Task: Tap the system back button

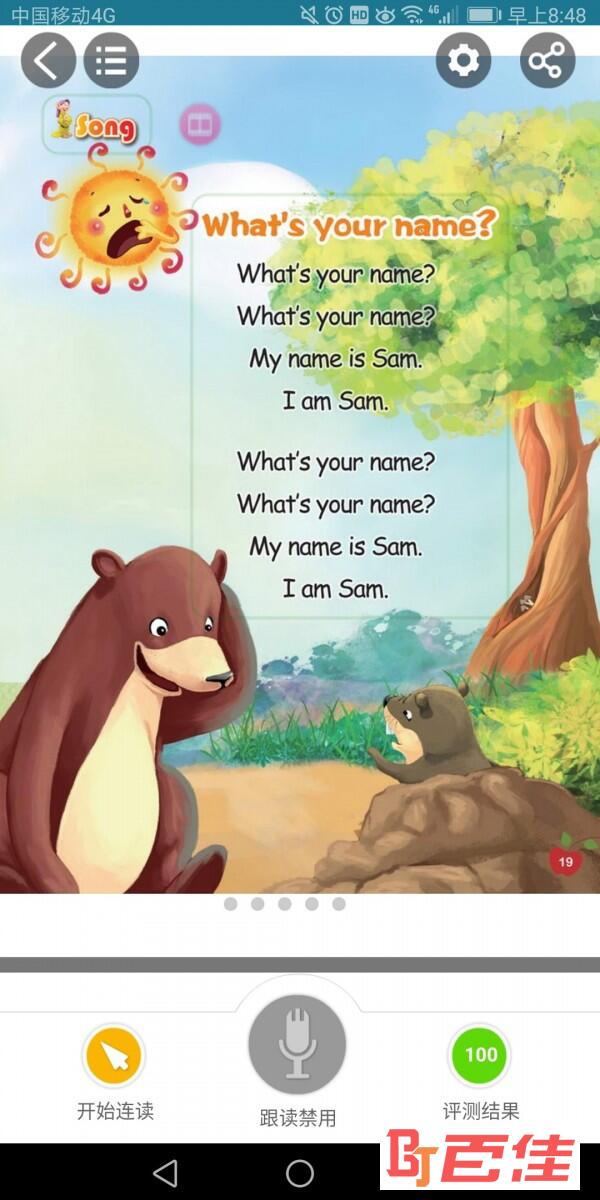Action: [x=165, y=1172]
